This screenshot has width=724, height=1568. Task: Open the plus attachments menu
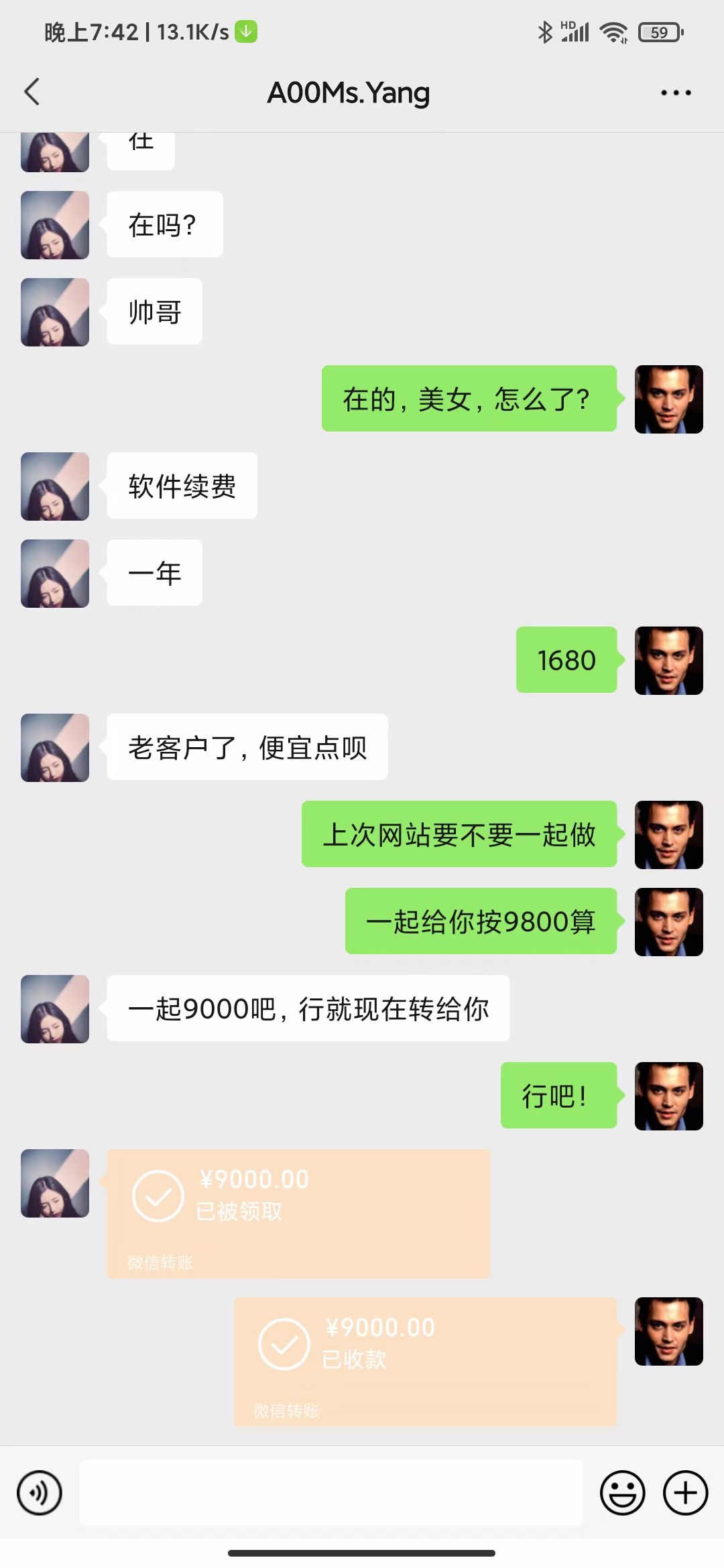pos(685,1492)
